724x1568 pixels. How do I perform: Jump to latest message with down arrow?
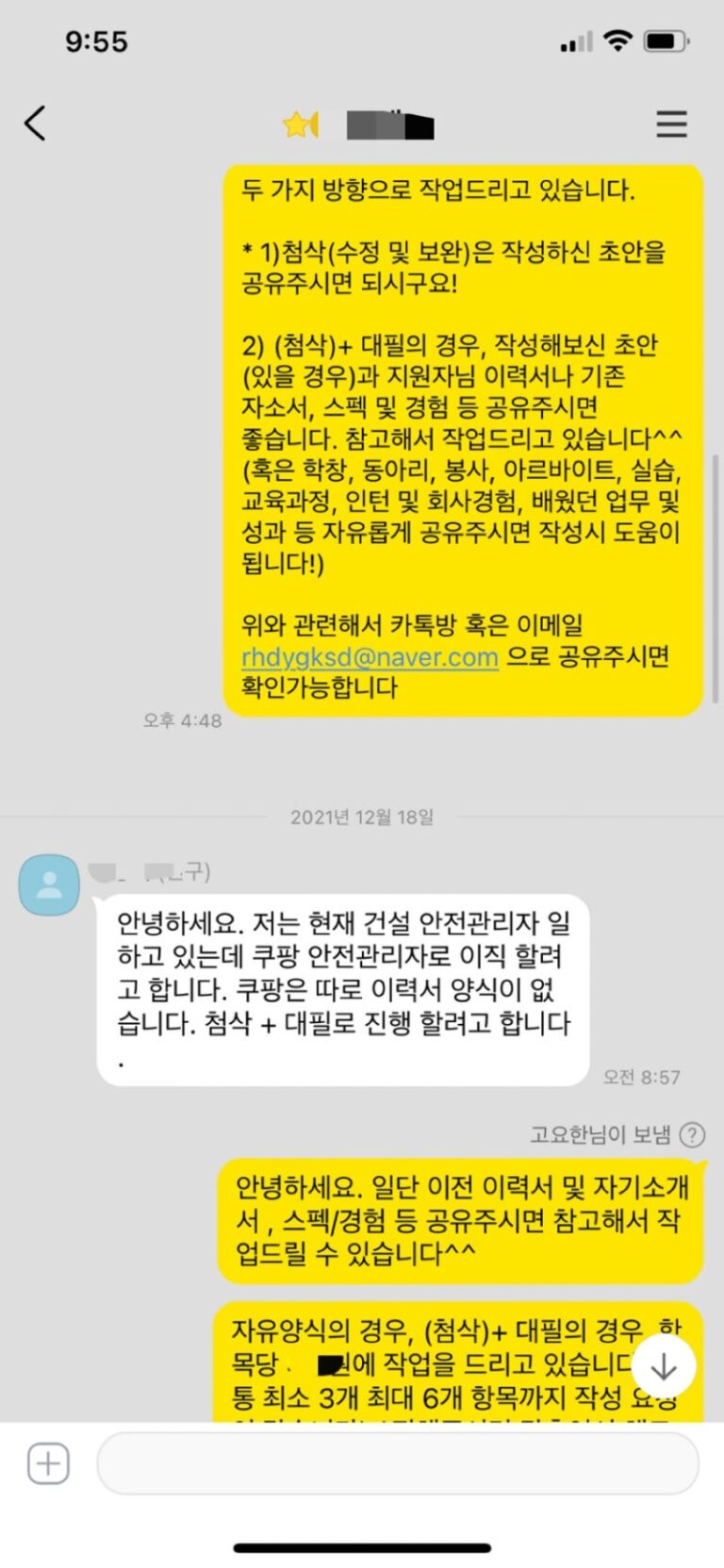coord(664,1365)
